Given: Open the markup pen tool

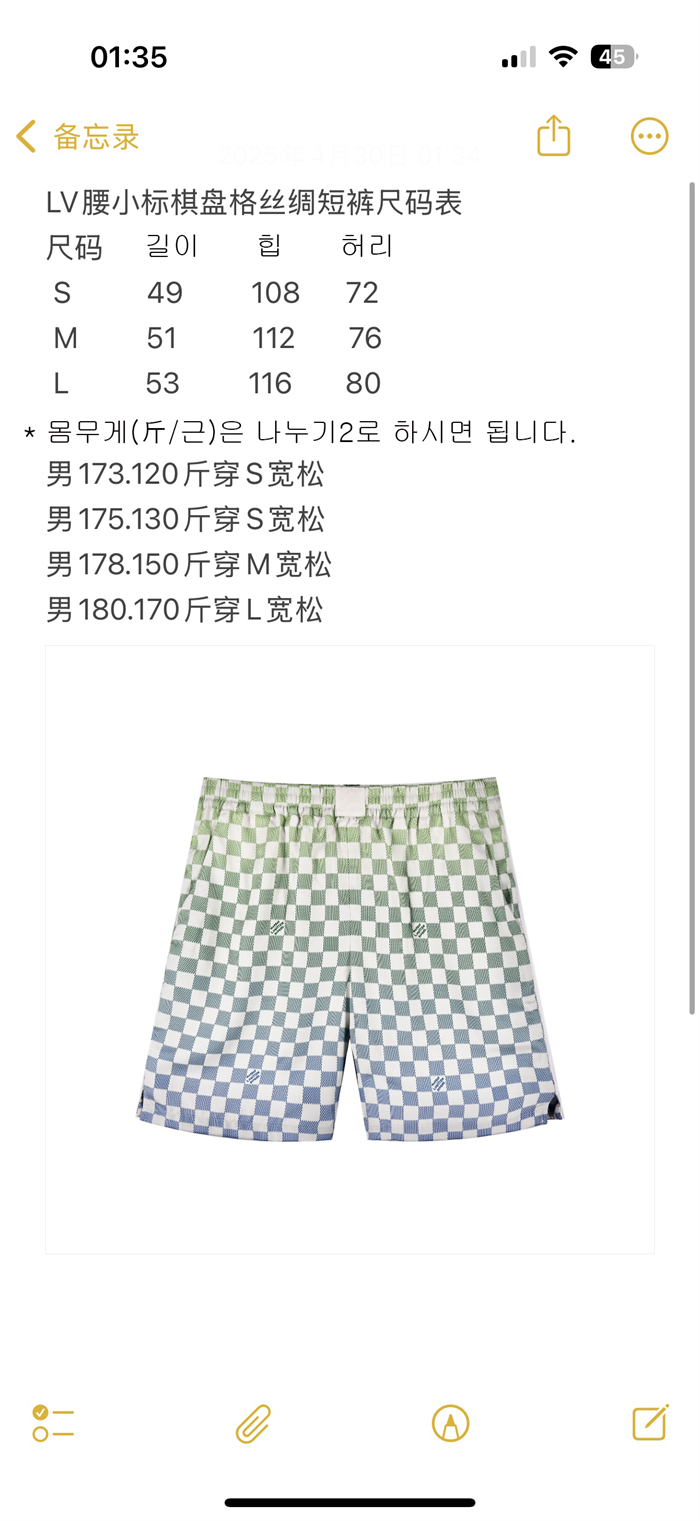Looking at the screenshot, I should tap(450, 1423).
